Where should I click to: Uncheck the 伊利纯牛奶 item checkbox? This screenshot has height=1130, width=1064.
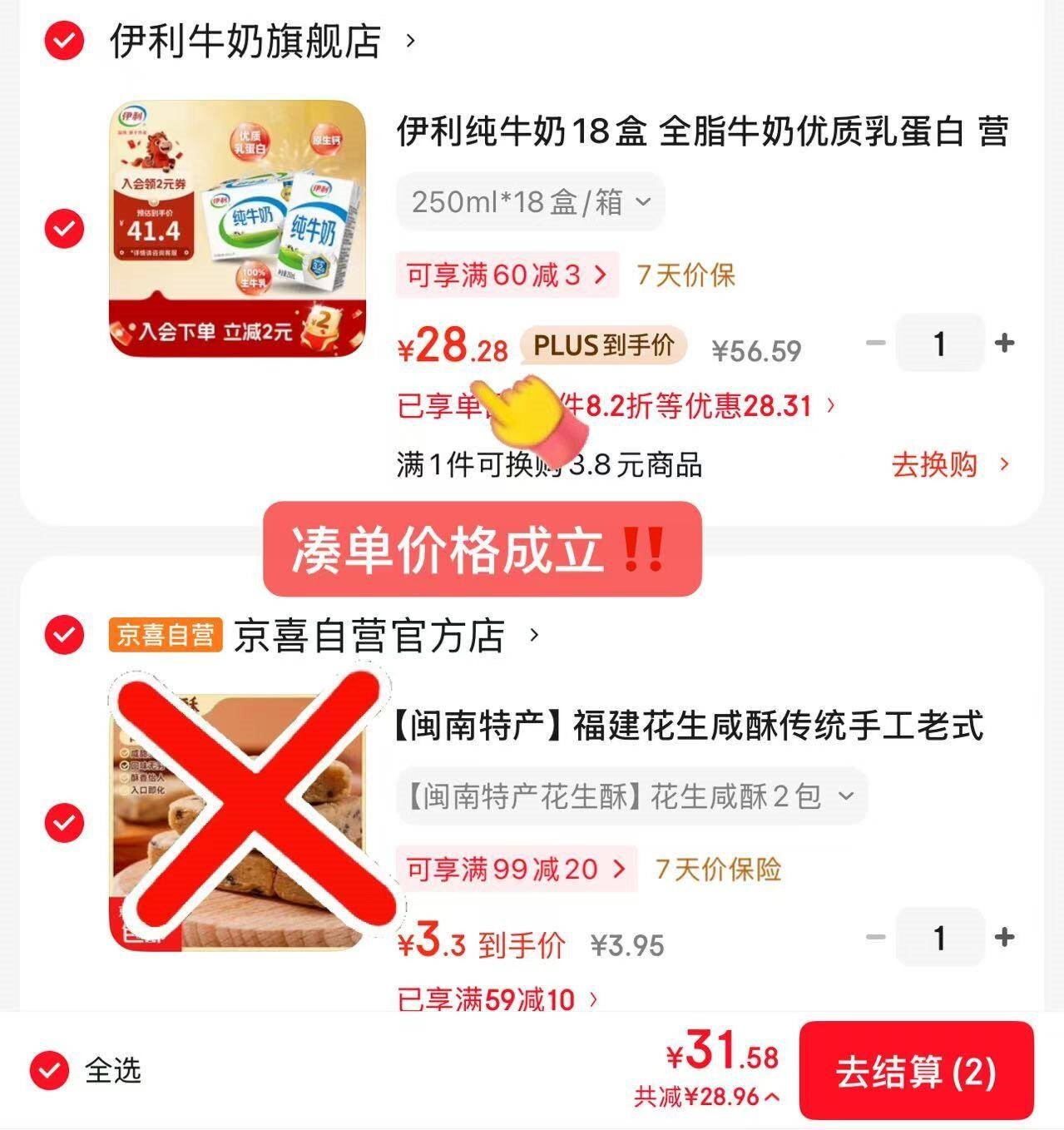tap(64, 229)
